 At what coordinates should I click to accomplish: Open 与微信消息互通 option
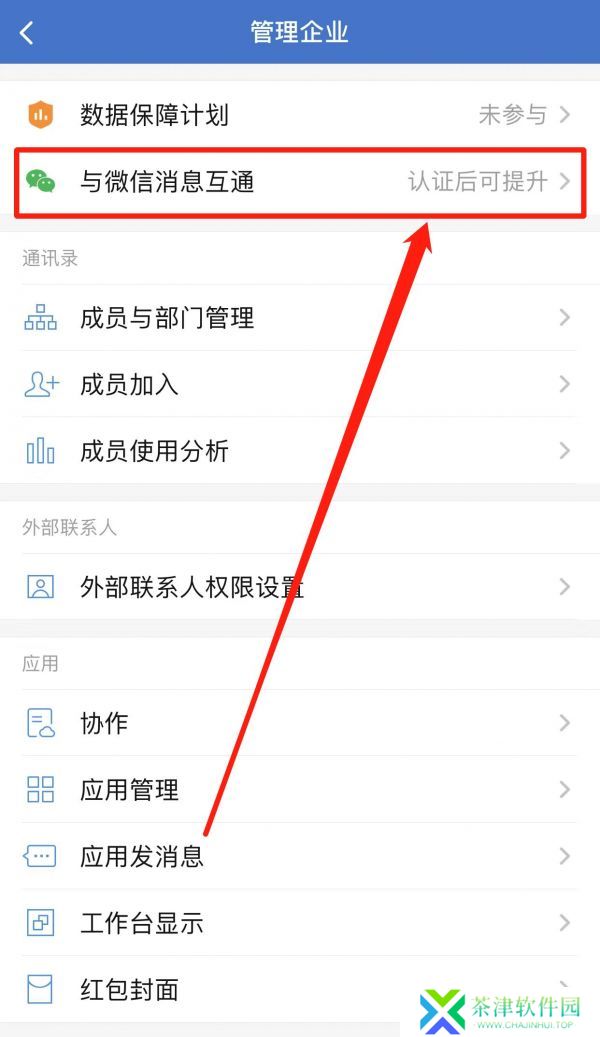[300, 181]
